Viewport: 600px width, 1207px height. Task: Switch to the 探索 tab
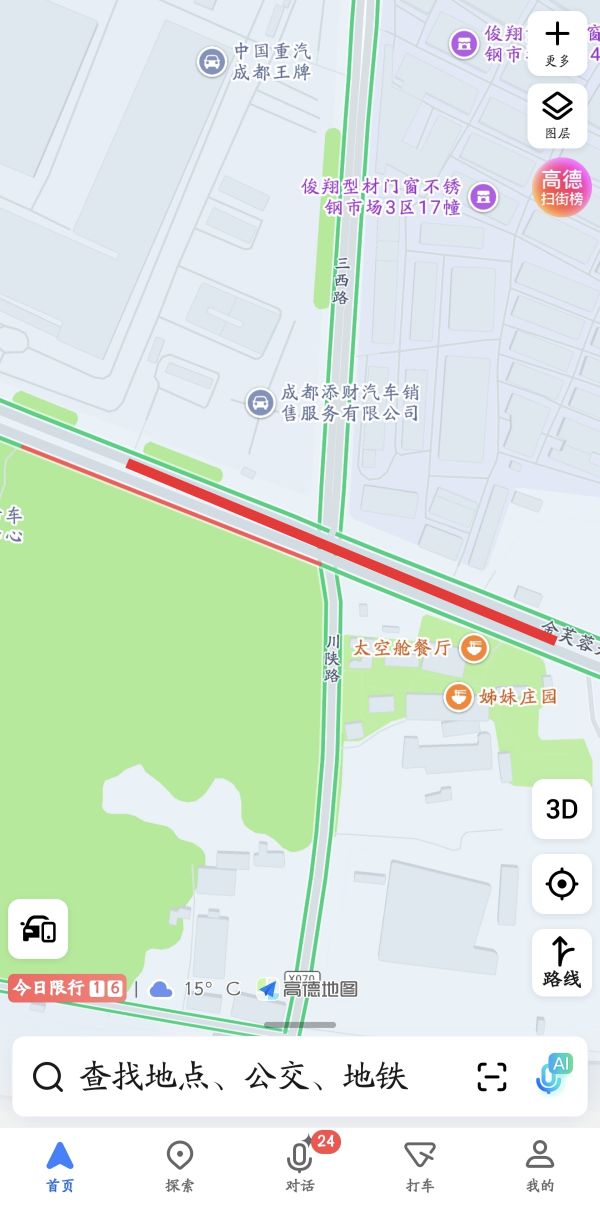pos(180,1166)
